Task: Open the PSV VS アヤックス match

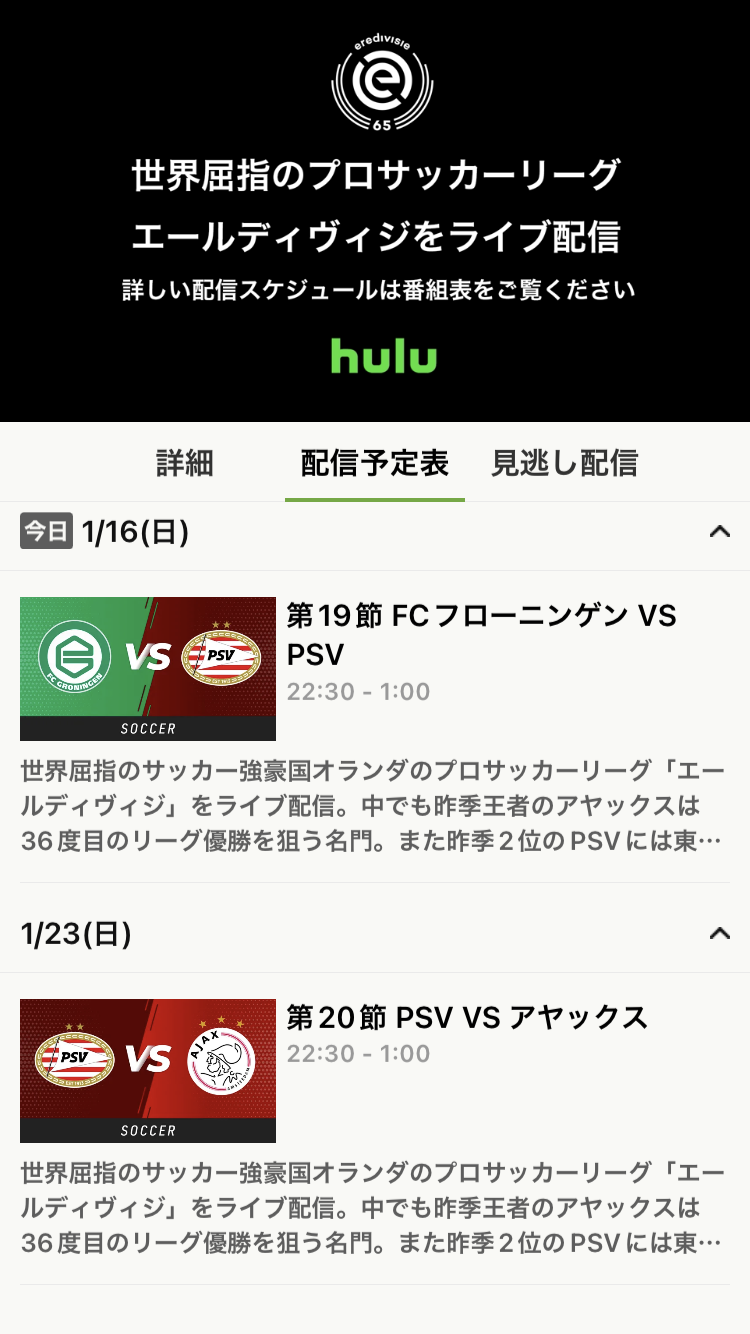Action: point(375,1129)
